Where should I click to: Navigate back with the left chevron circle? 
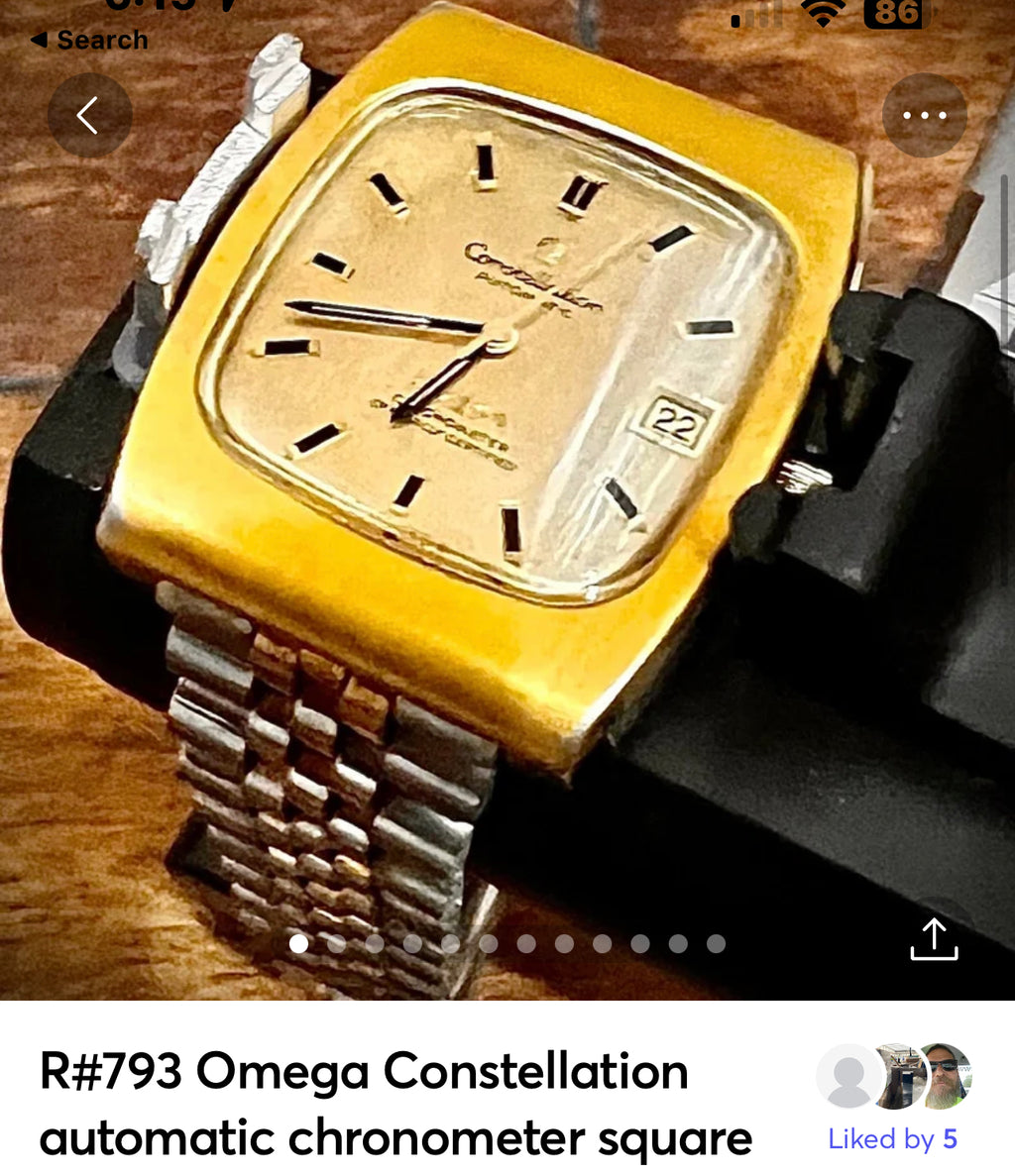point(89,115)
